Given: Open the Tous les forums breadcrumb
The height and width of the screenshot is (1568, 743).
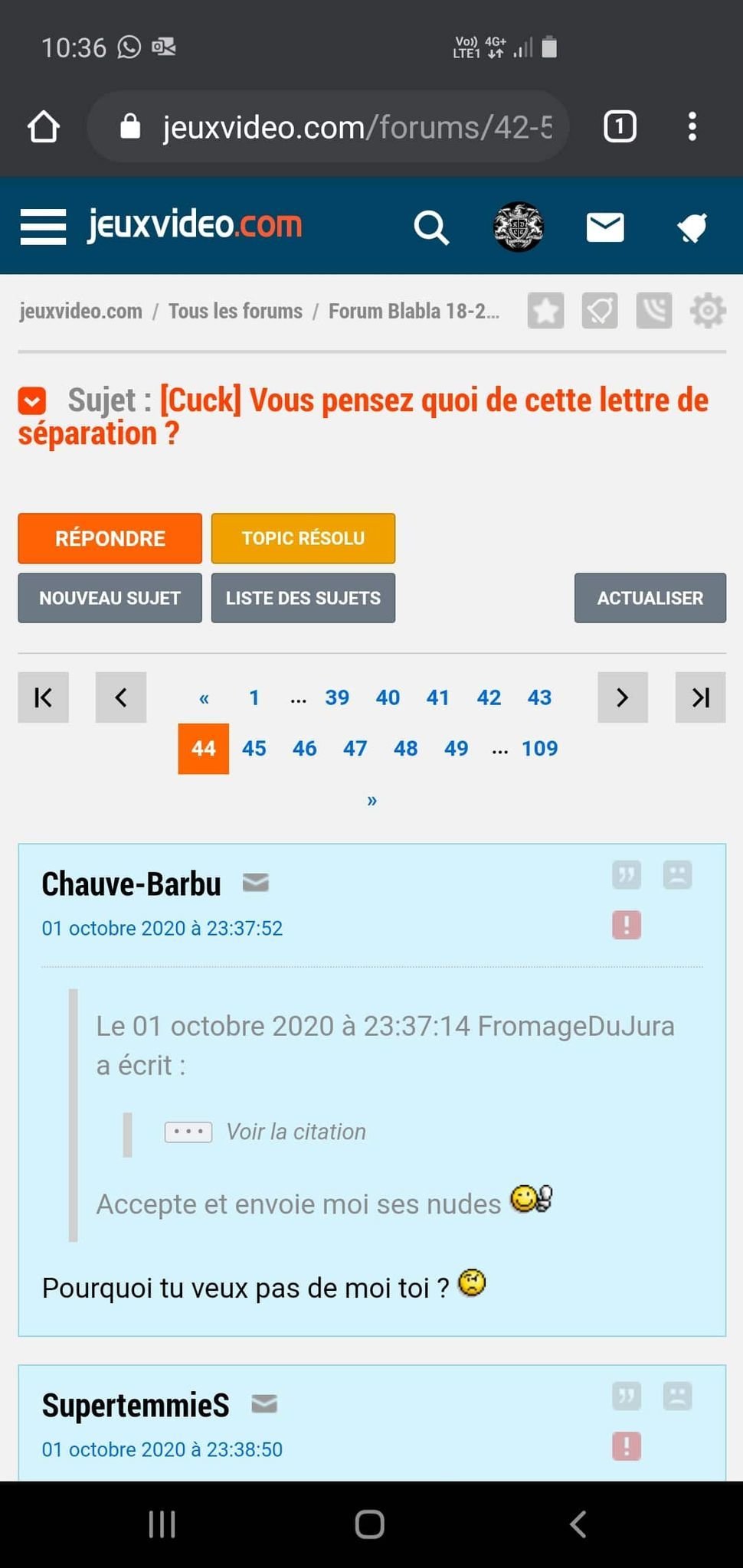Looking at the screenshot, I should point(235,311).
